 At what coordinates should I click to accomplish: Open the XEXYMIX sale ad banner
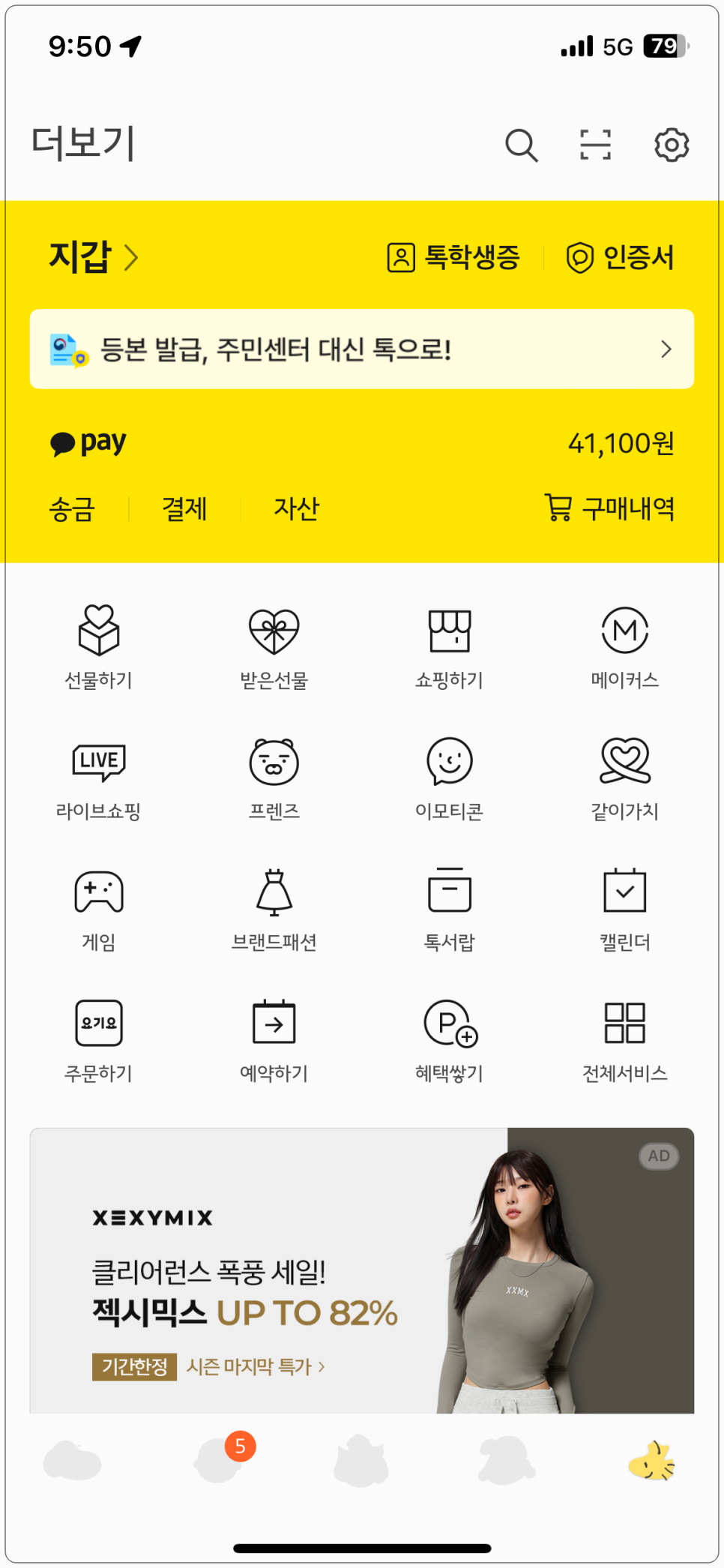362,1270
